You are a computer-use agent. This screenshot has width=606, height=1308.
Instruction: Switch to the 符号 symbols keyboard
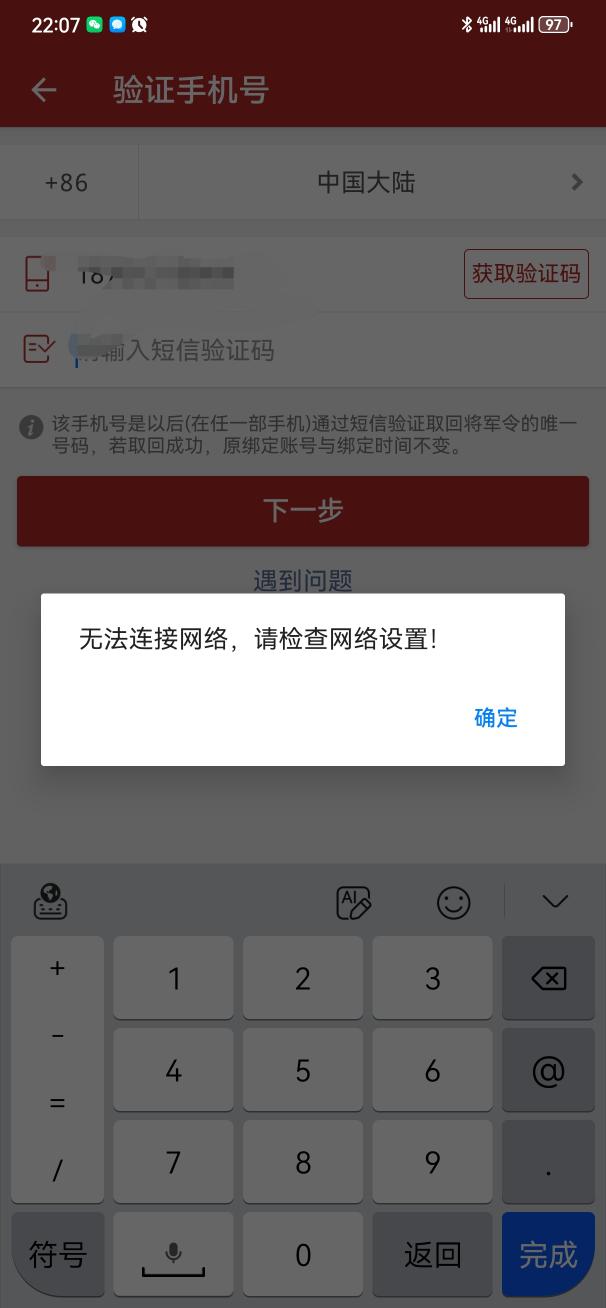[58, 1254]
